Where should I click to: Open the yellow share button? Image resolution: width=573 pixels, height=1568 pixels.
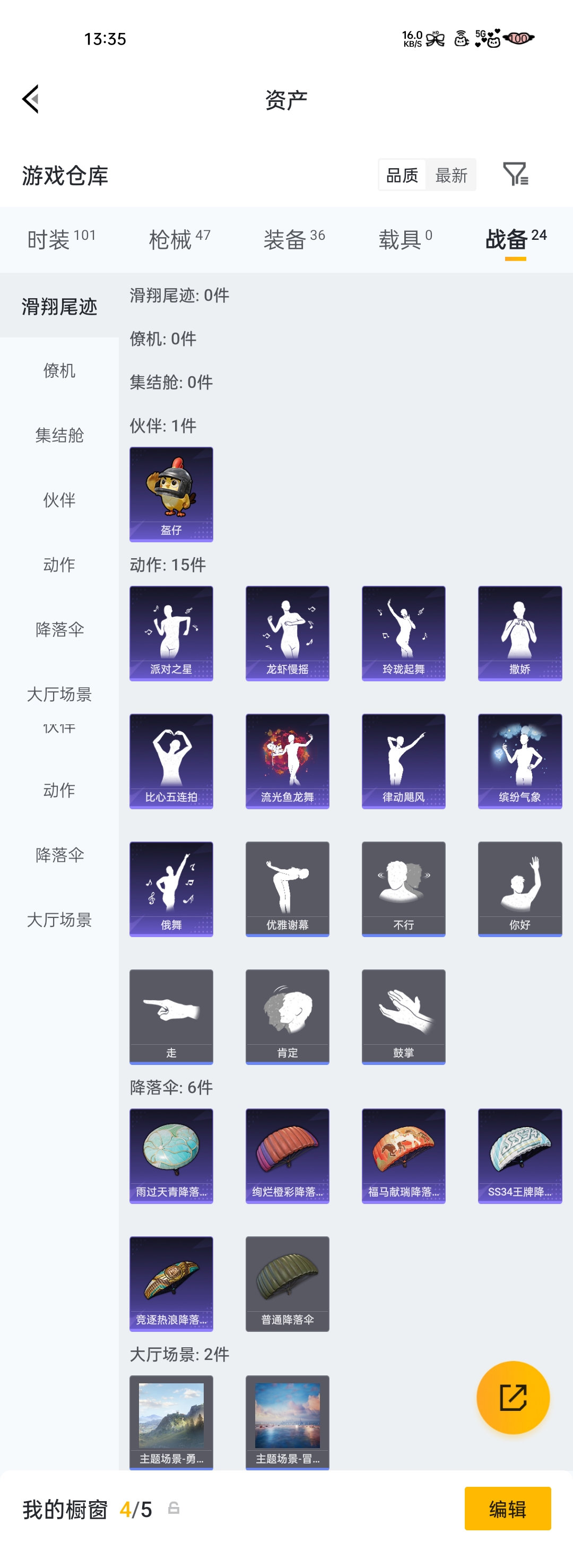(x=514, y=1398)
